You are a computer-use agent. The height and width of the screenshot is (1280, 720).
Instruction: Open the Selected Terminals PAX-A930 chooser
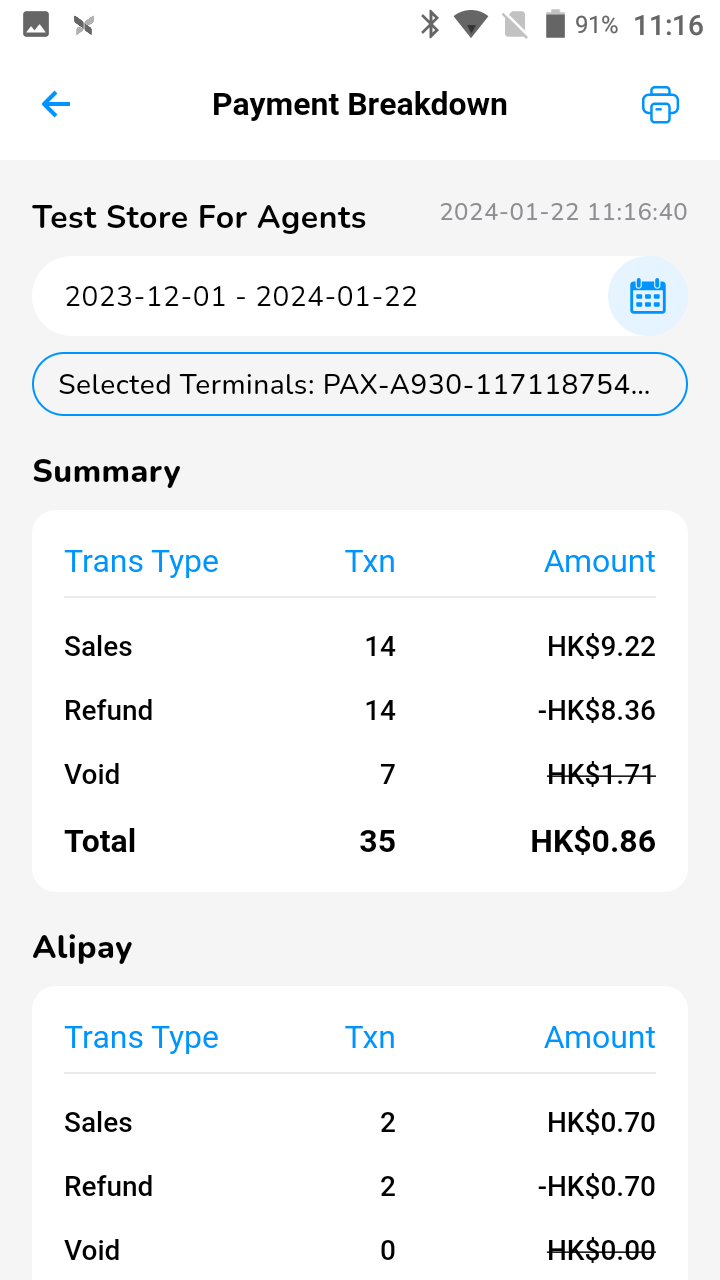coord(360,384)
